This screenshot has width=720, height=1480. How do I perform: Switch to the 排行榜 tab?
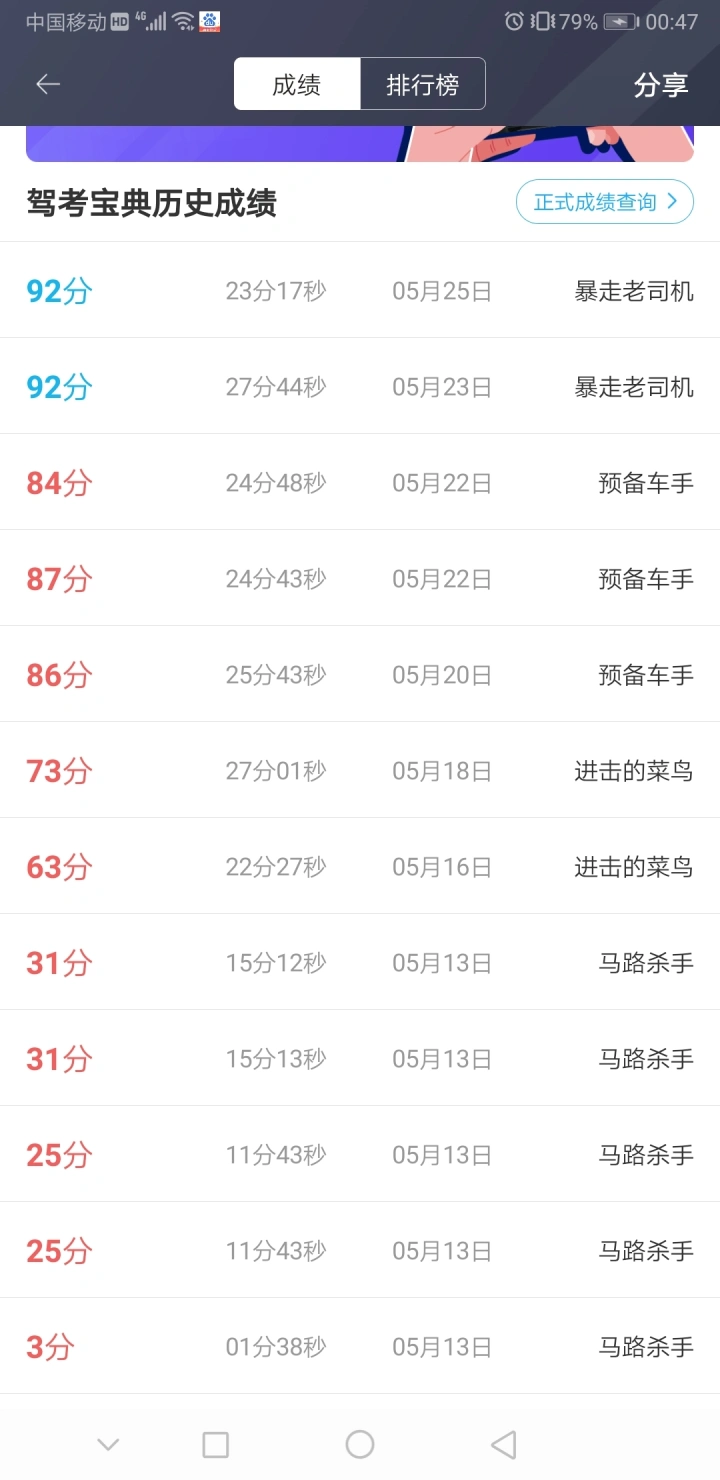click(423, 85)
